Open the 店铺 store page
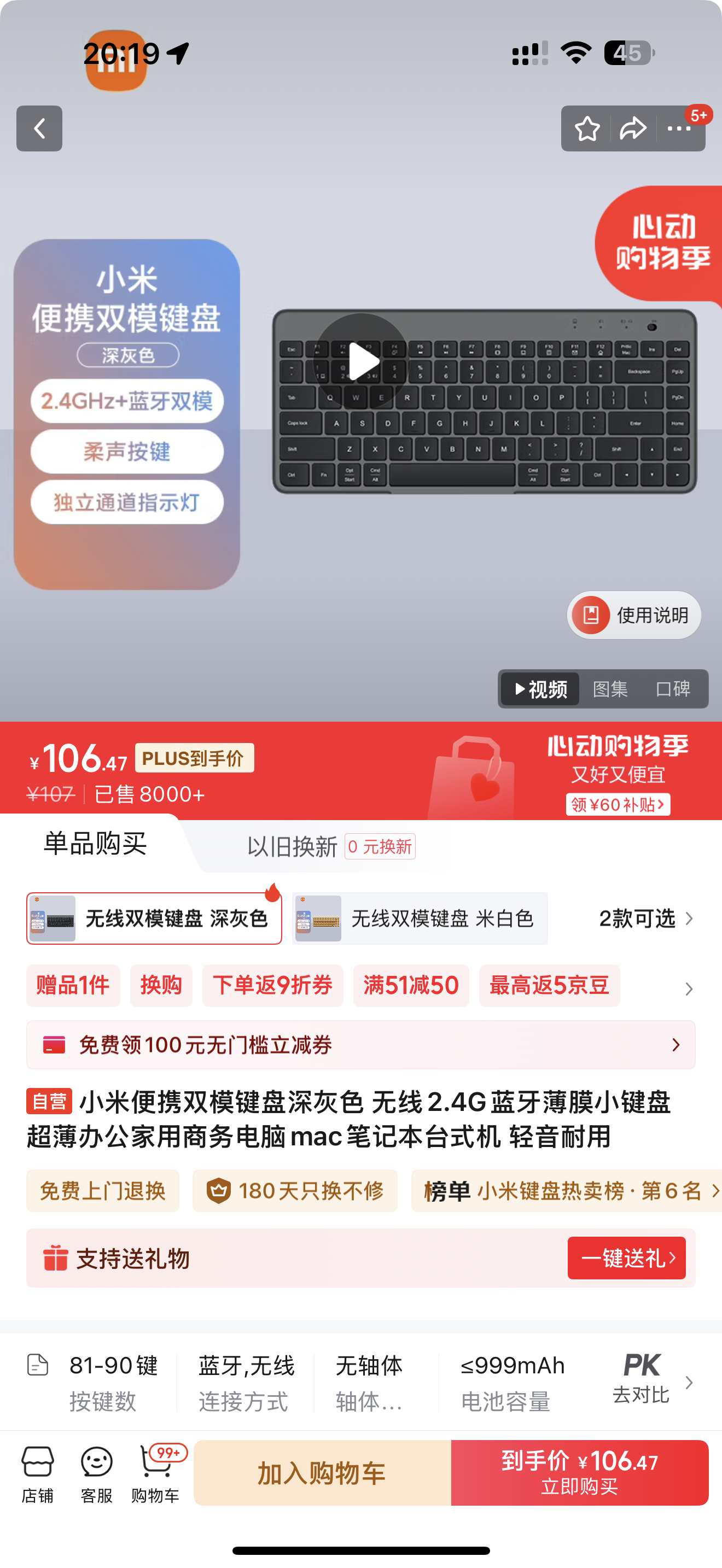The height and width of the screenshot is (1568, 722). click(38, 1473)
